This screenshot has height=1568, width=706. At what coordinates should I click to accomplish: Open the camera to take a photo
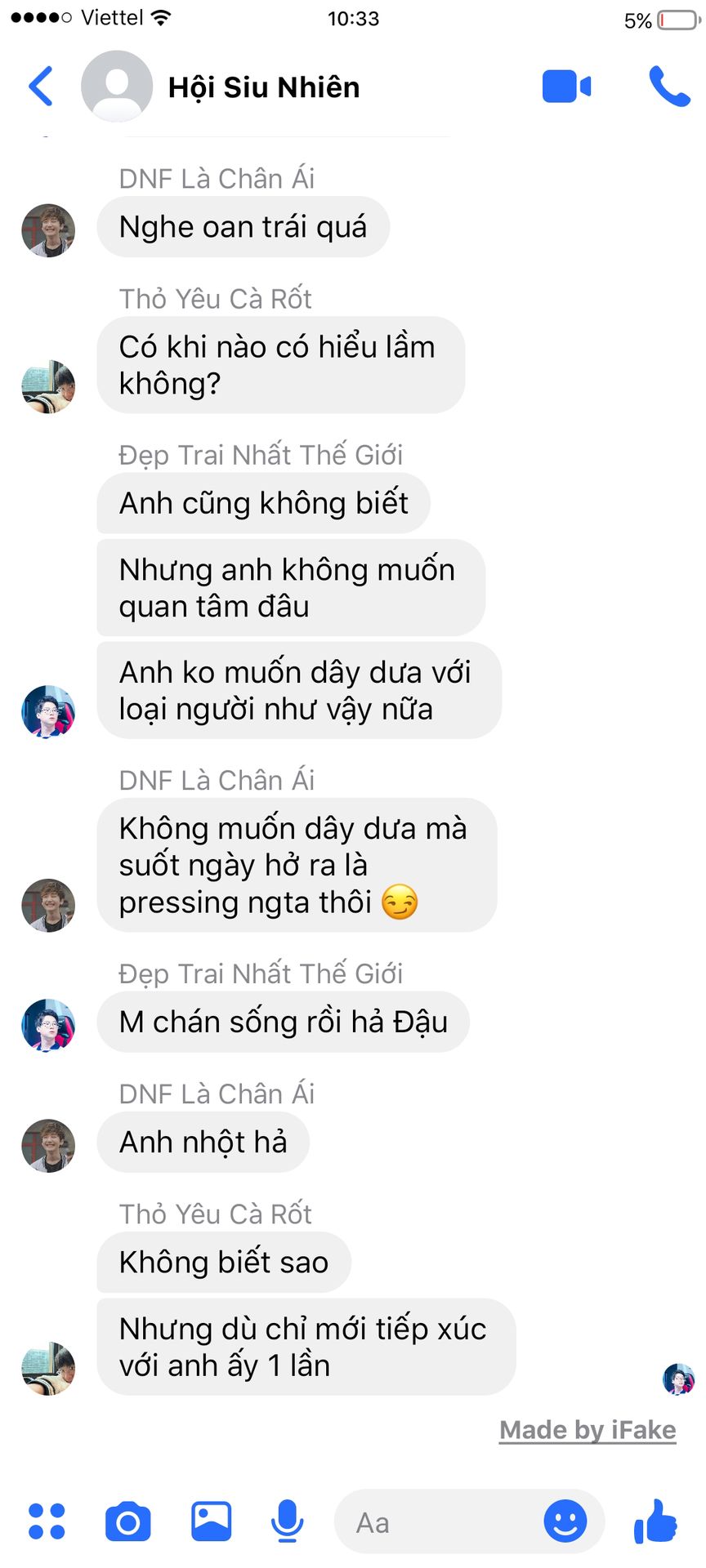tap(128, 1521)
